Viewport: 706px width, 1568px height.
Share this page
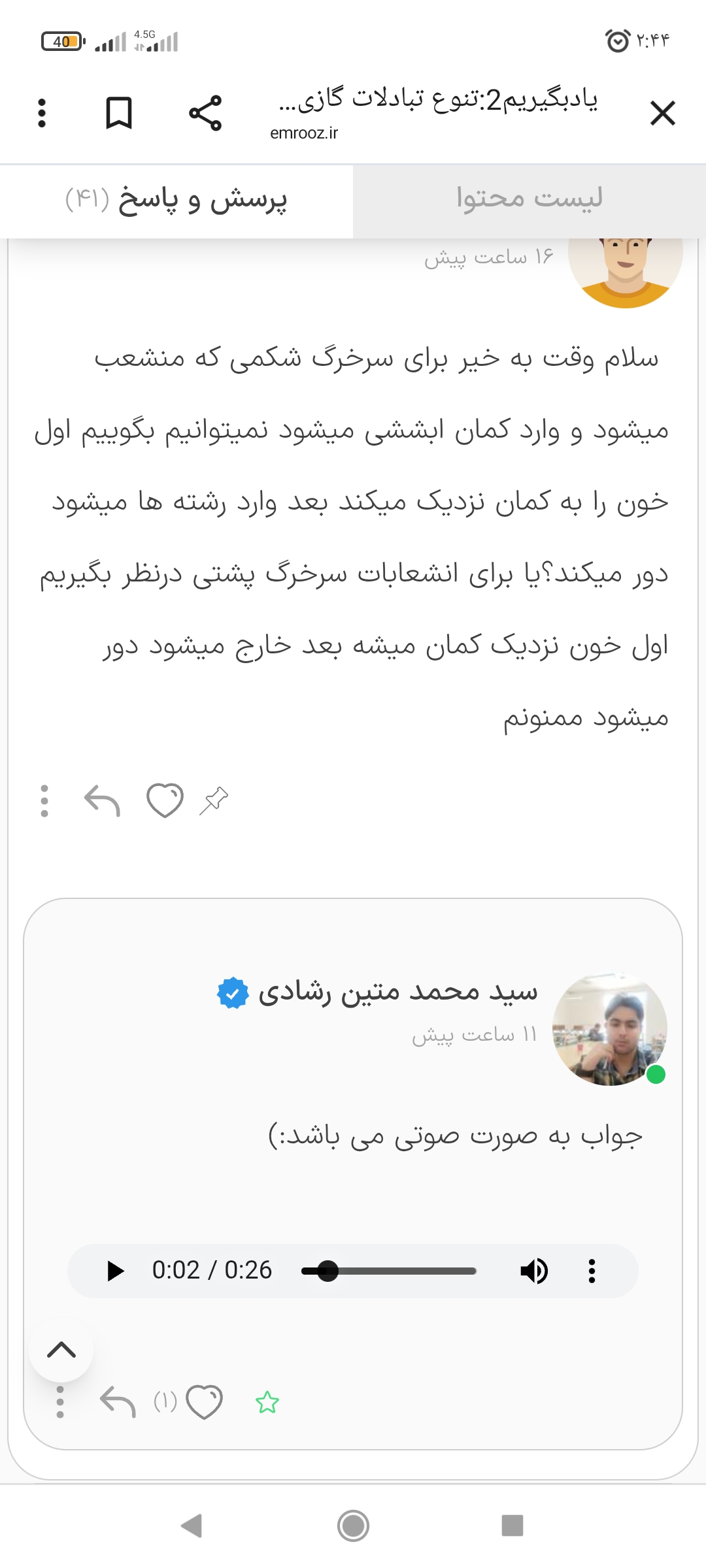click(x=205, y=113)
